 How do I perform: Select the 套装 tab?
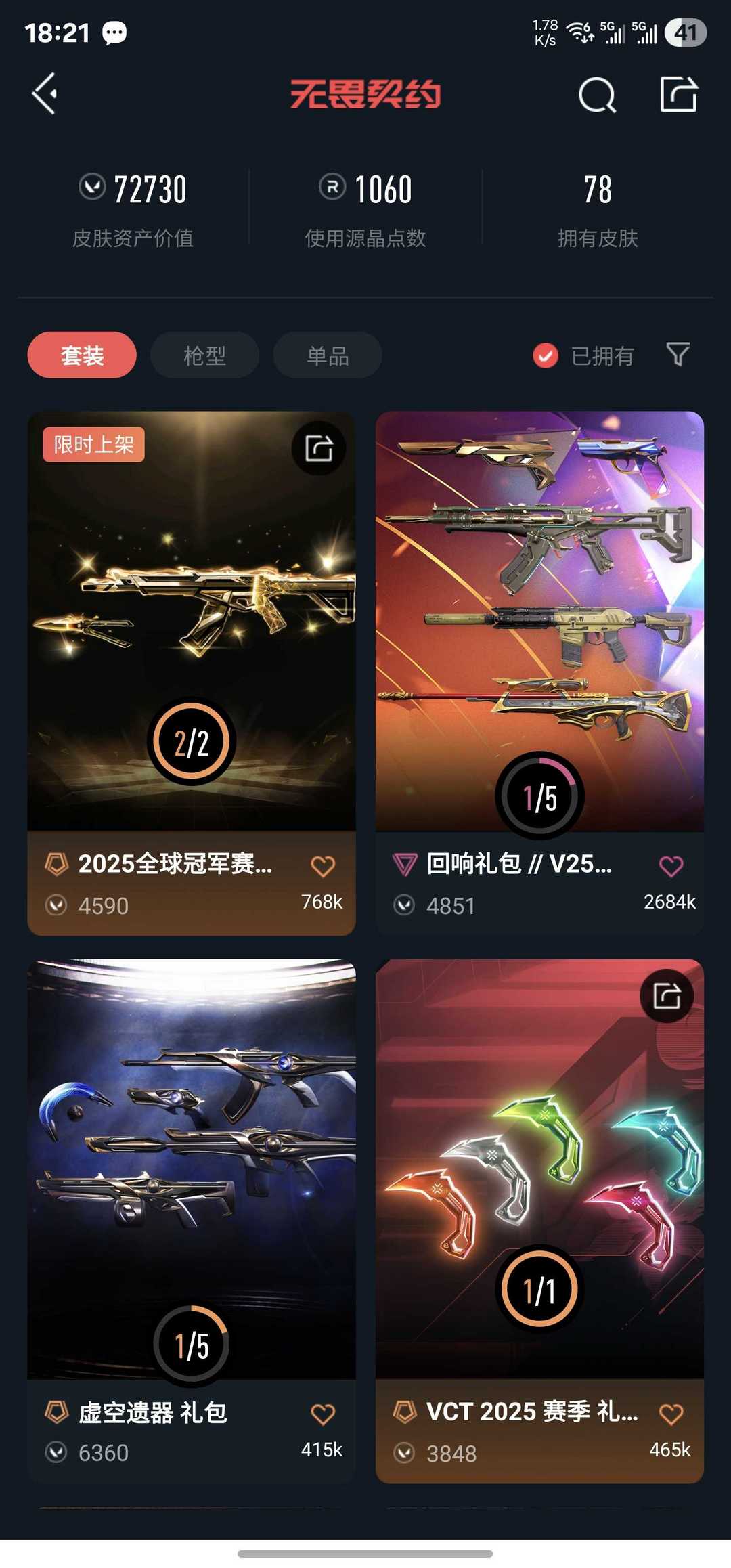(82, 355)
